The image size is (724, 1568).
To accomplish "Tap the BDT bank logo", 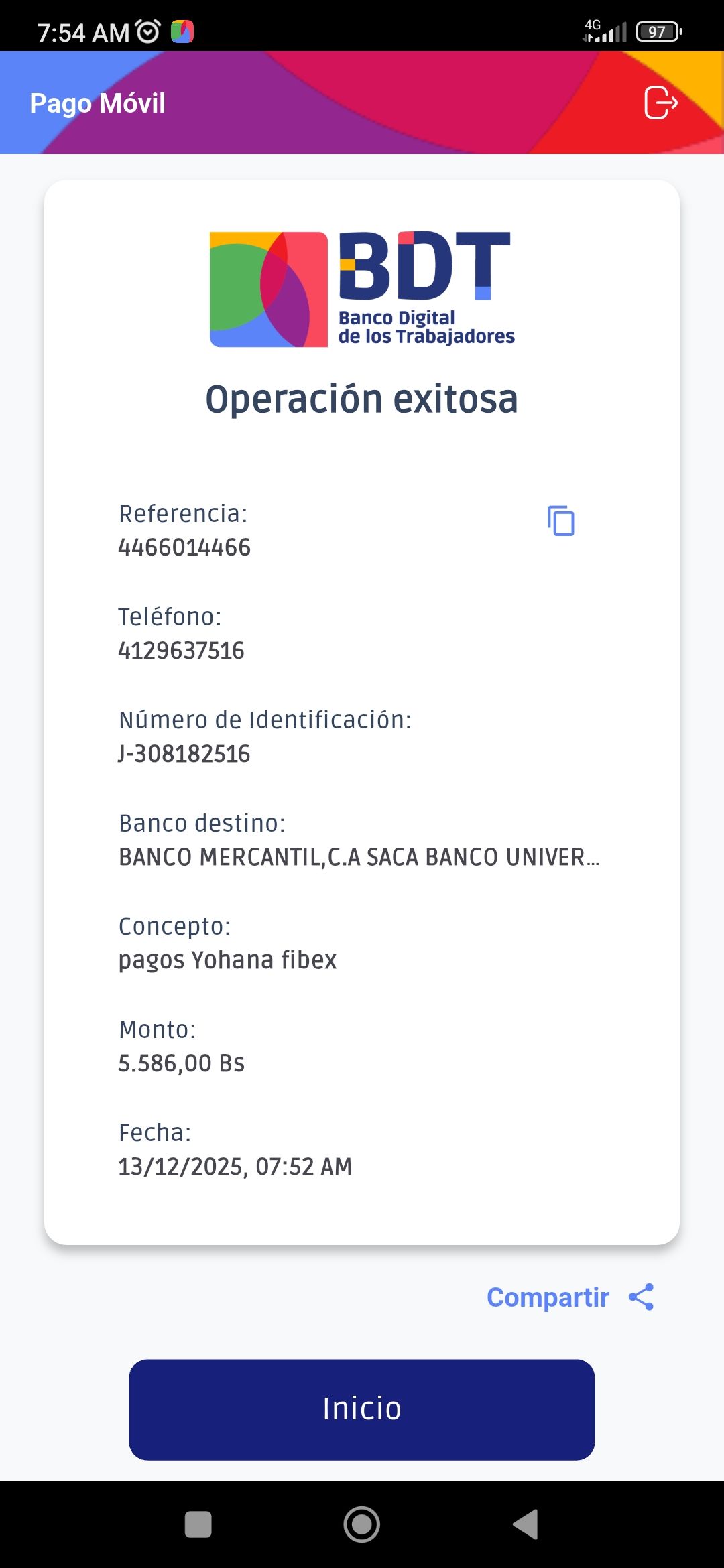I will pyautogui.click(x=361, y=289).
